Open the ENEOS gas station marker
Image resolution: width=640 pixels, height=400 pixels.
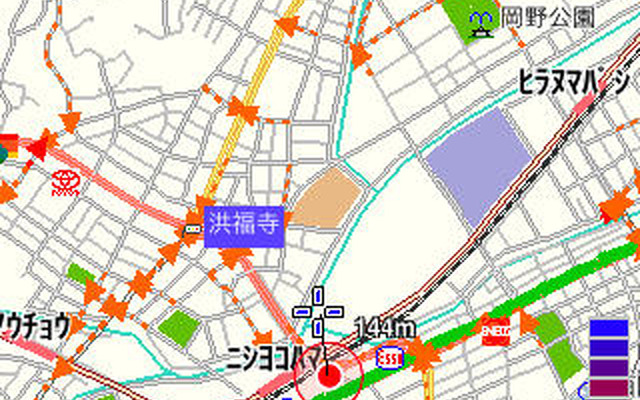click(x=497, y=333)
